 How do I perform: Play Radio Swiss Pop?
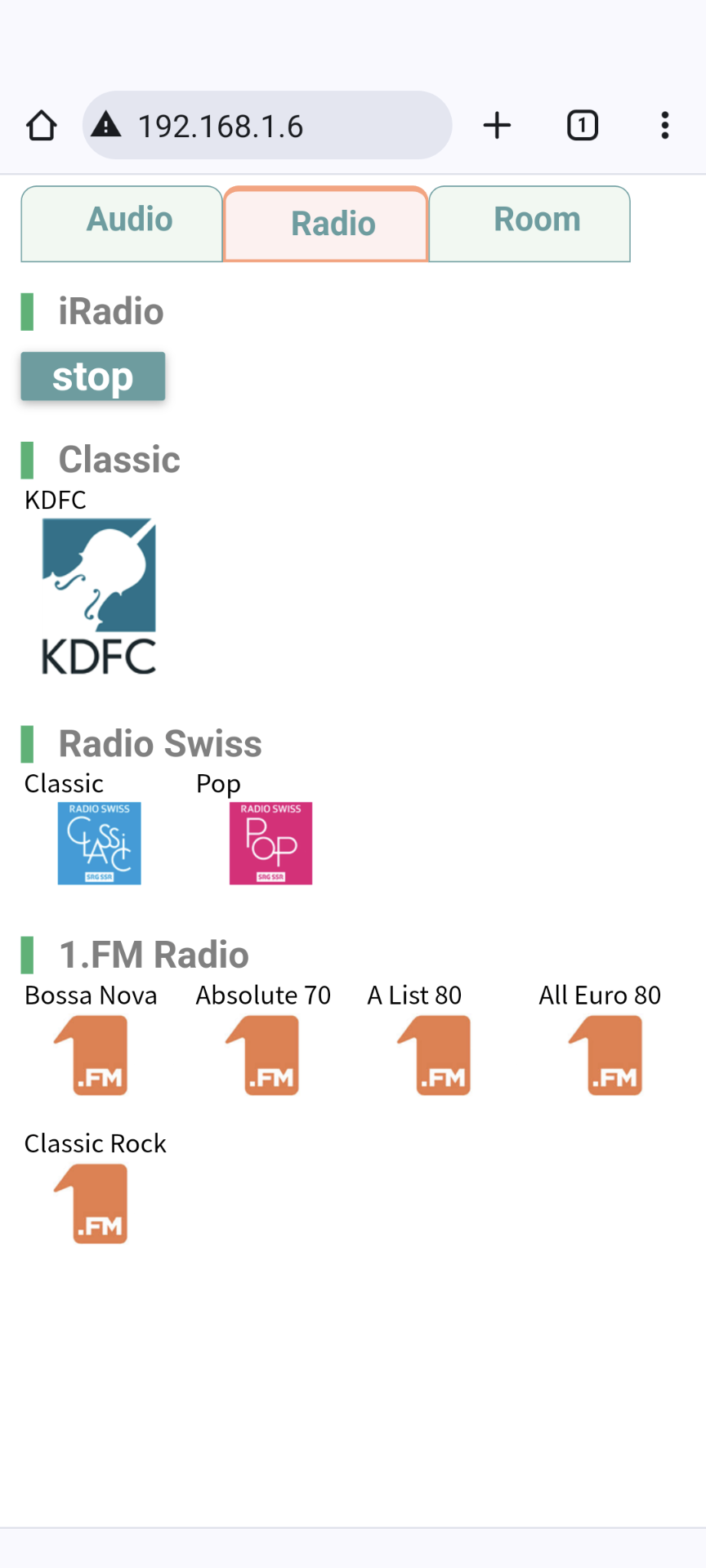pos(270,844)
